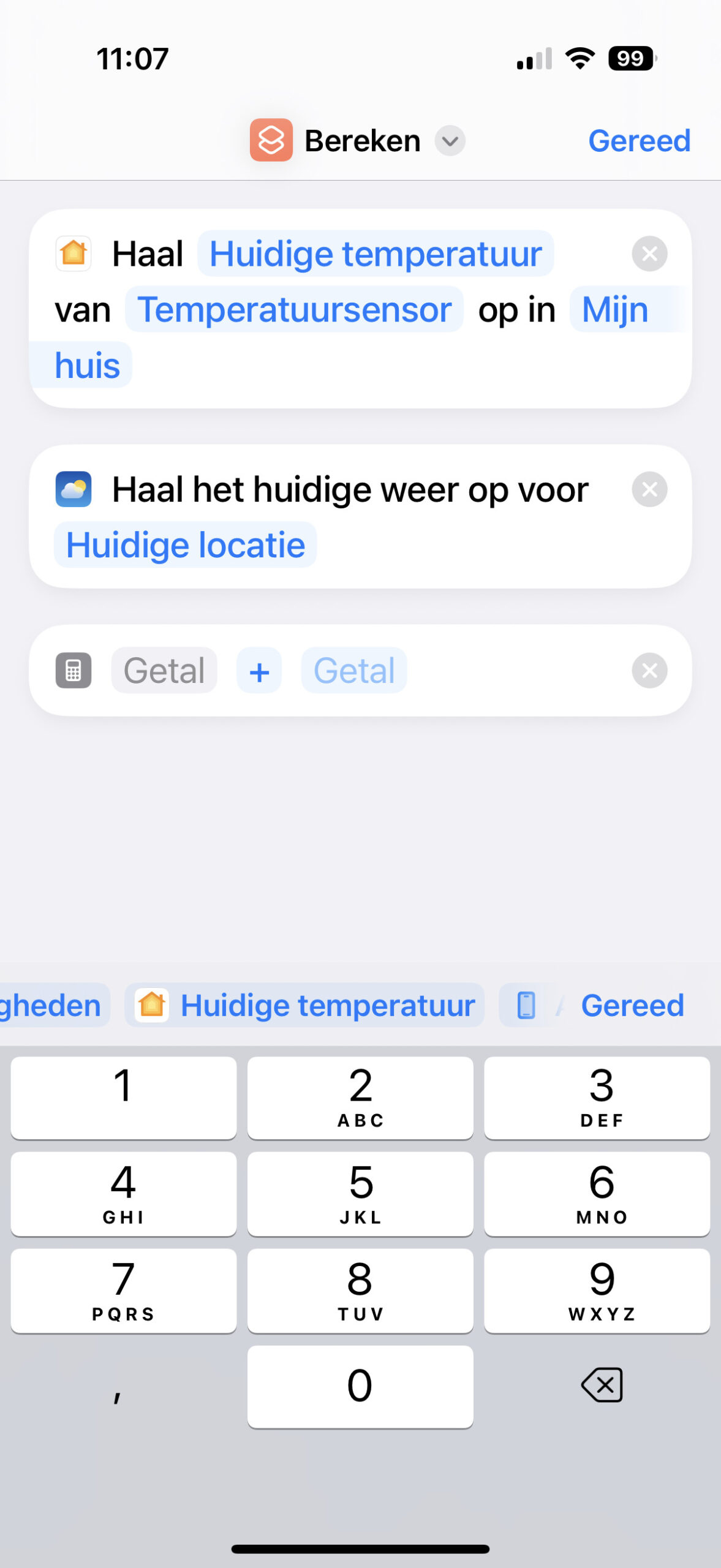Insert the device variable suggestion
The height and width of the screenshot is (1568, 721).
click(x=526, y=1005)
